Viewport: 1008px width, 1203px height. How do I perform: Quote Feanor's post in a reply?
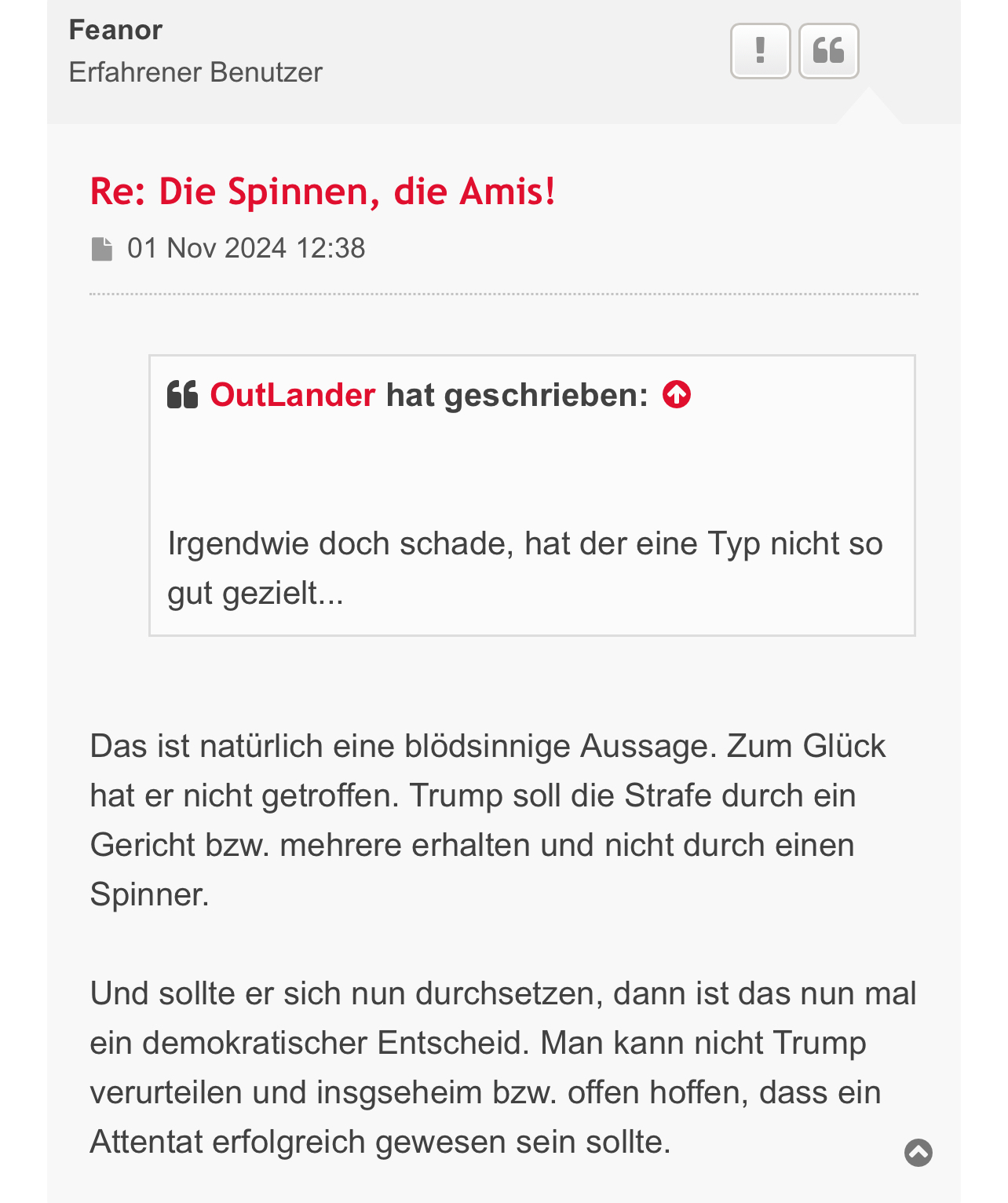(828, 51)
